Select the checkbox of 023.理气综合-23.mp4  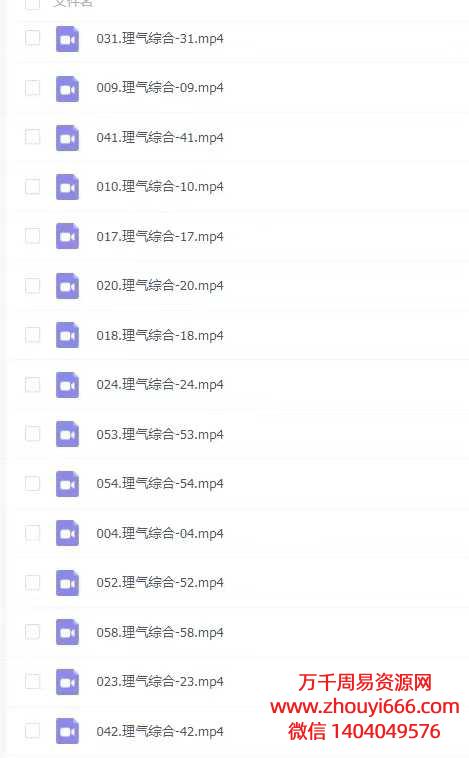pyautogui.click(x=32, y=682)
